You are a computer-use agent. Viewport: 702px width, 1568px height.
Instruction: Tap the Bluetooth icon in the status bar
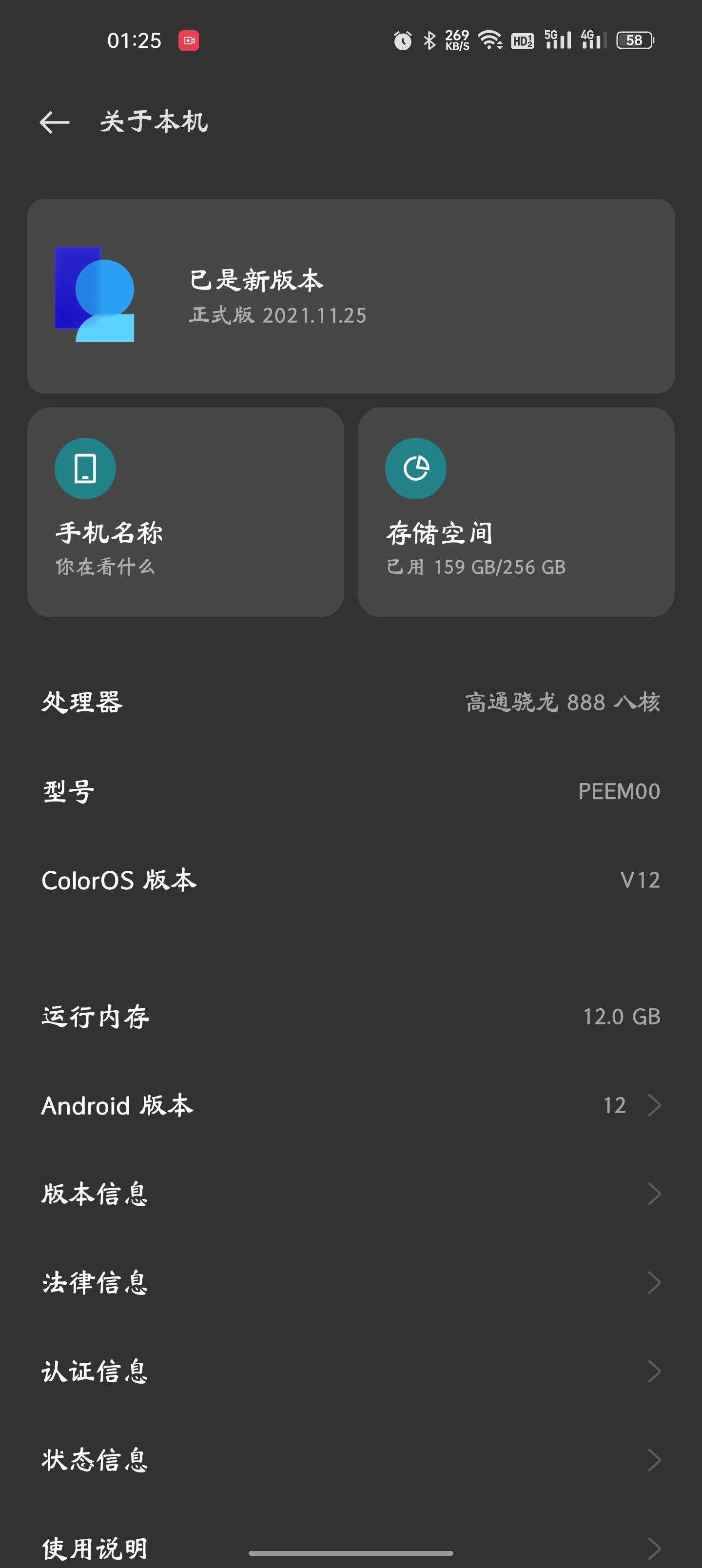pos(430,39)
